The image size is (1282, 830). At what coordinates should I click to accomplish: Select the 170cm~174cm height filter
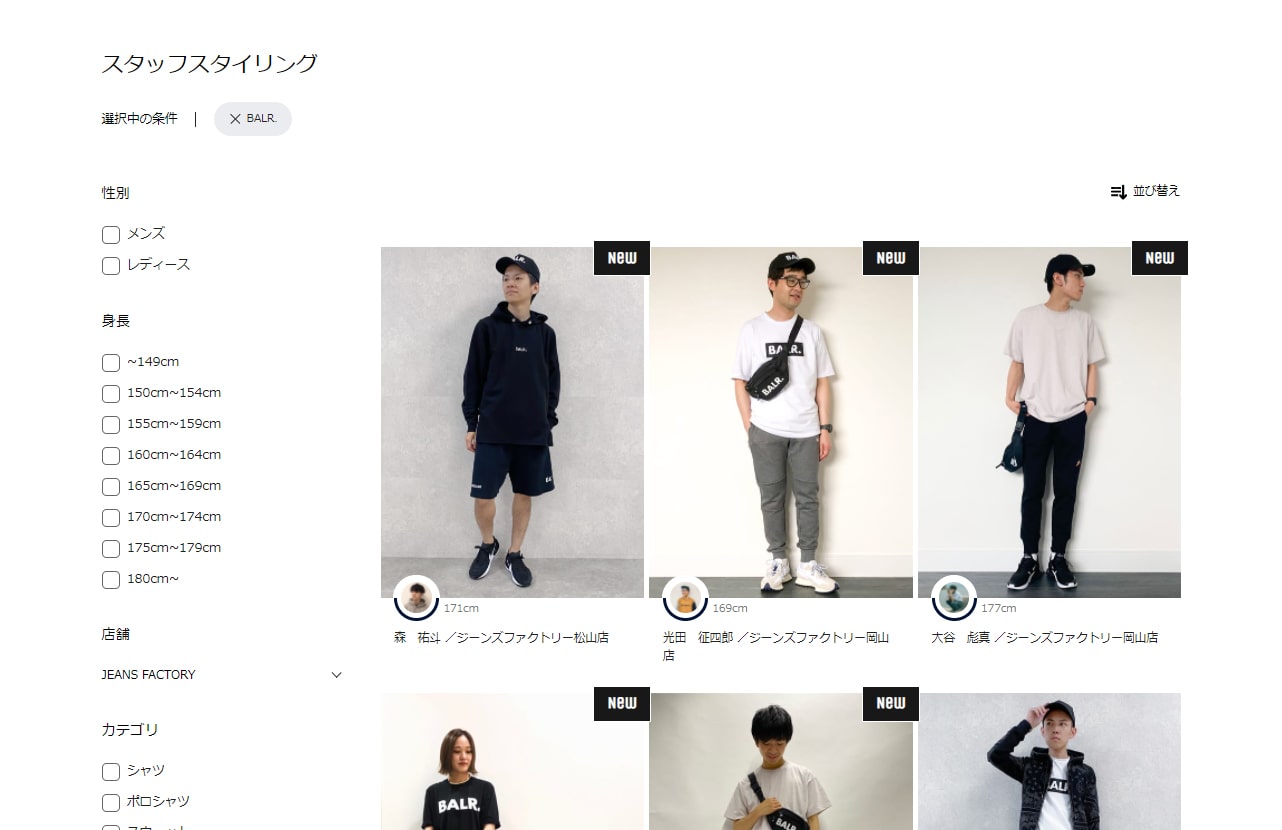(111, 518)
